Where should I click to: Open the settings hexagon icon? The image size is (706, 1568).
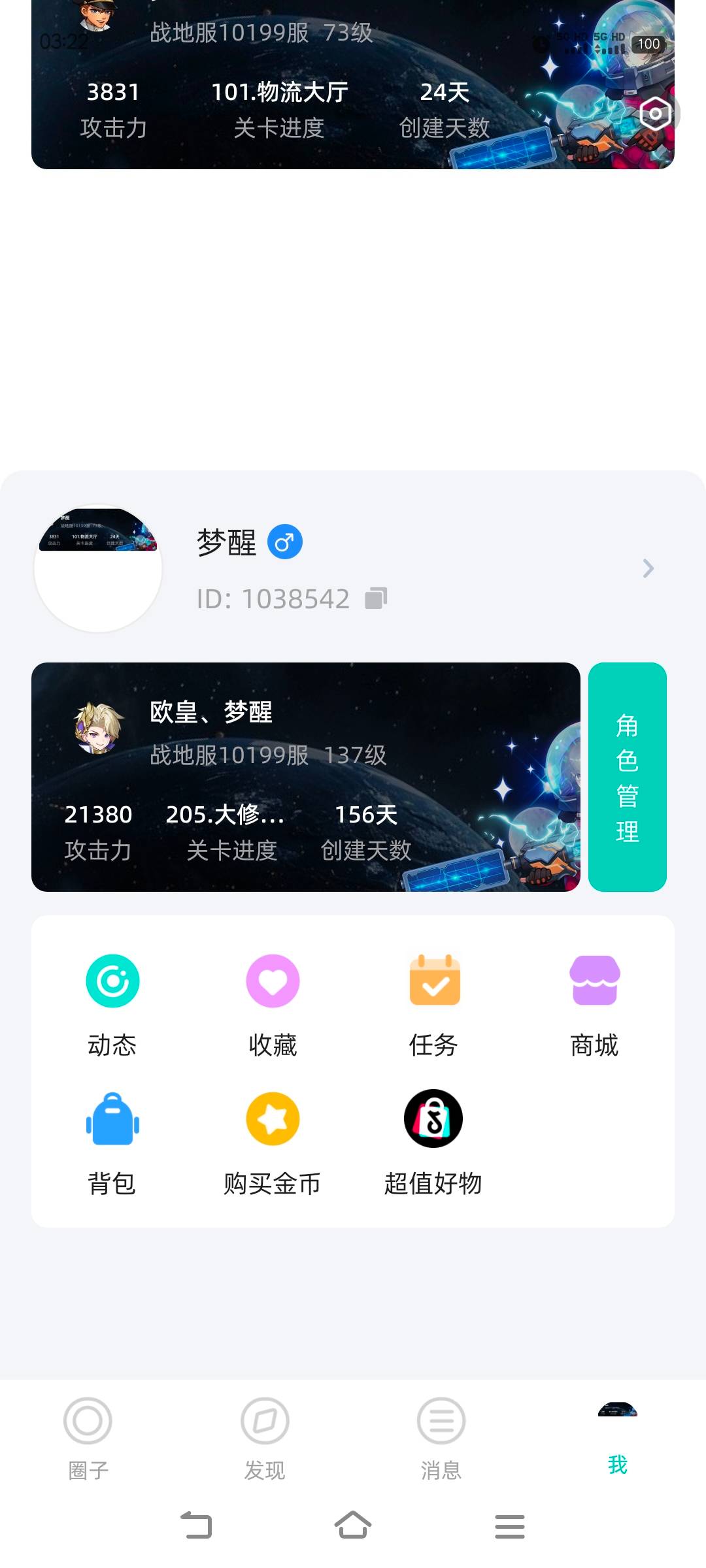tap(655, 114)
